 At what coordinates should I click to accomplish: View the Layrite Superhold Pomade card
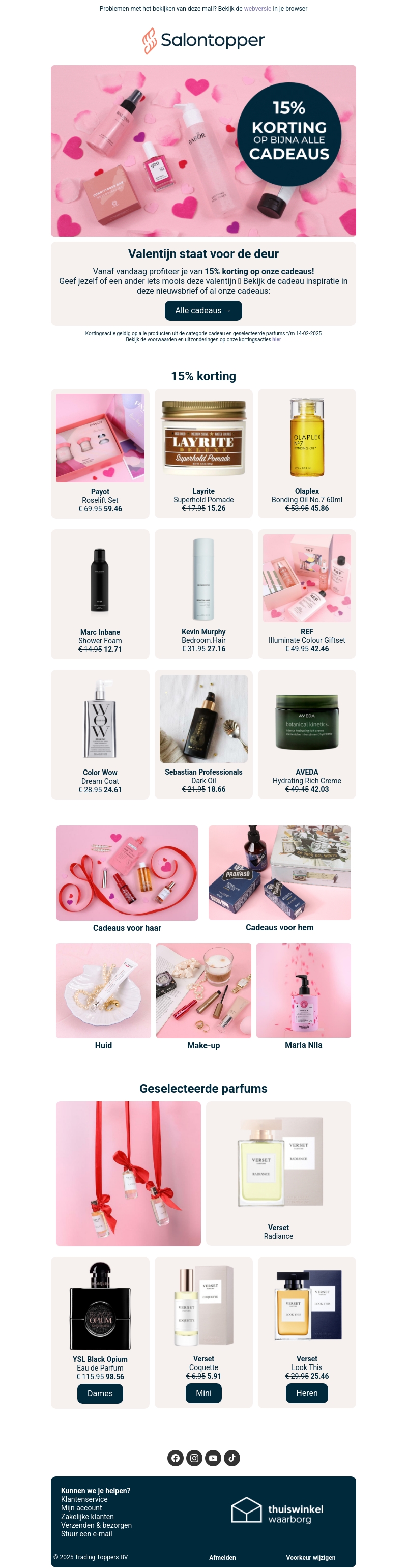203,453
